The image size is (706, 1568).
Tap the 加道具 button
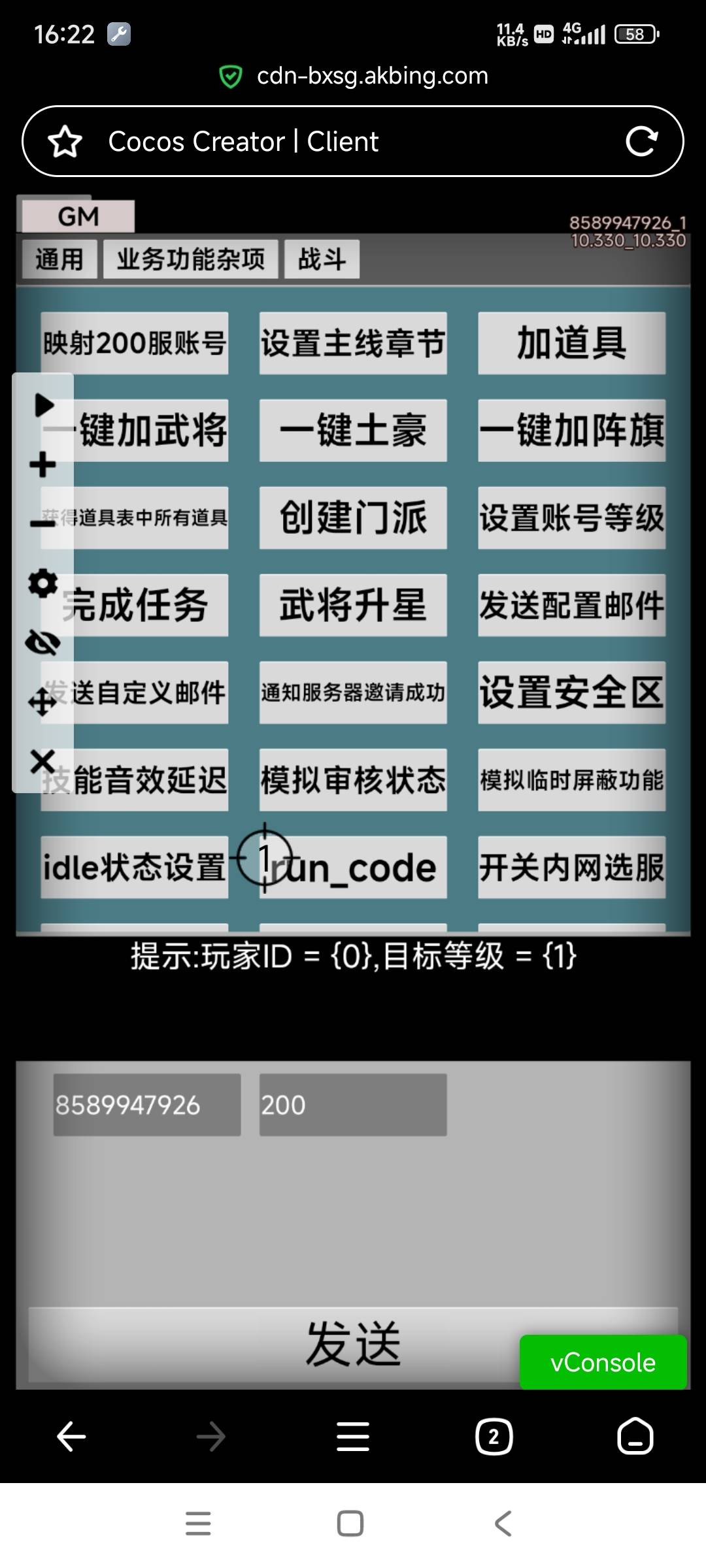(571, 343)
